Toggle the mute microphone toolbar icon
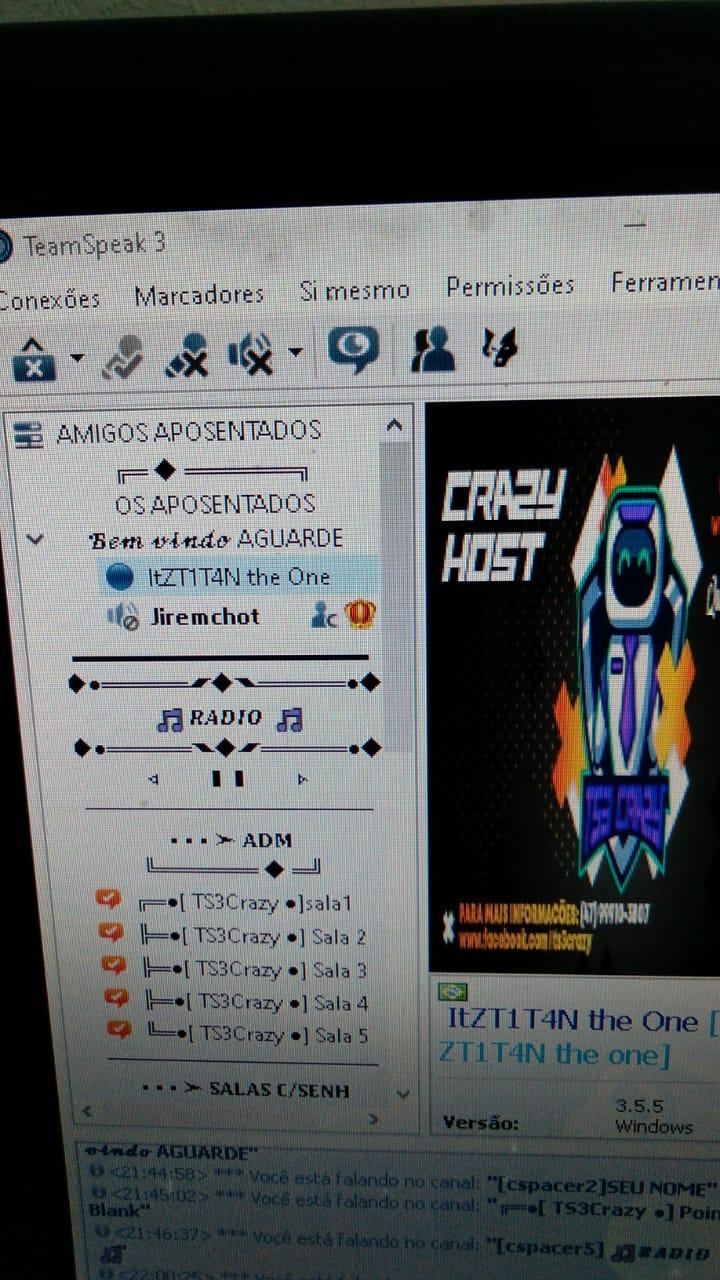Screen dimensions: 720x1280 point(187,354)
